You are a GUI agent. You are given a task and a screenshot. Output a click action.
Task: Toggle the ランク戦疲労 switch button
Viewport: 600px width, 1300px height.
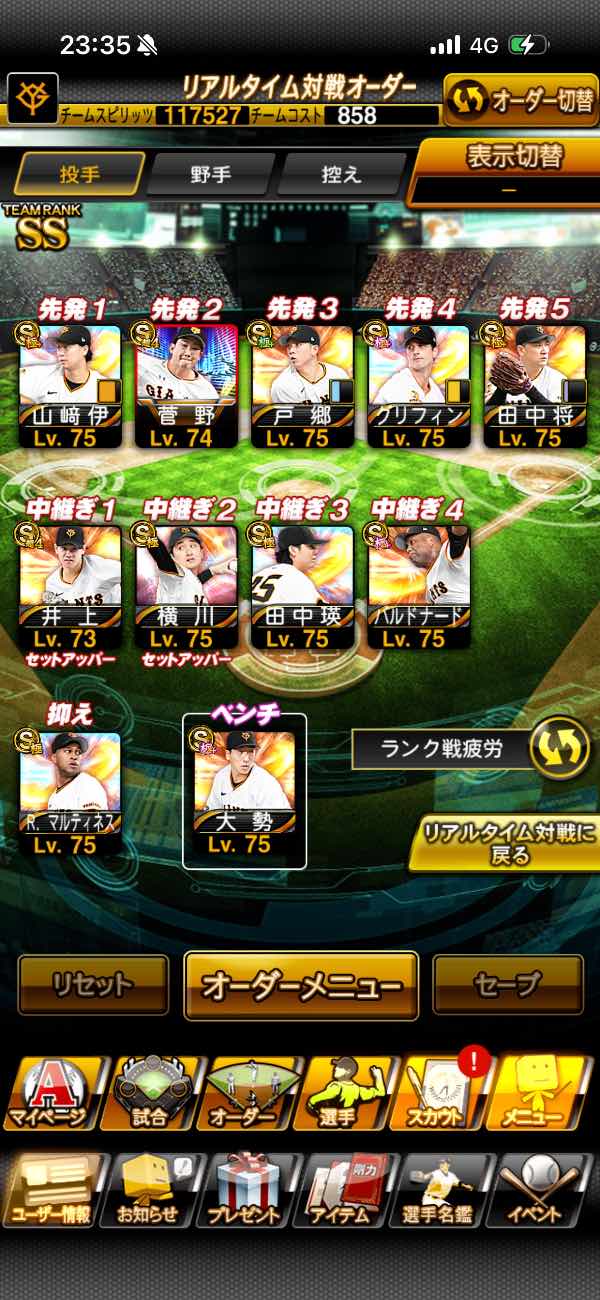click(x=558, y=749)
